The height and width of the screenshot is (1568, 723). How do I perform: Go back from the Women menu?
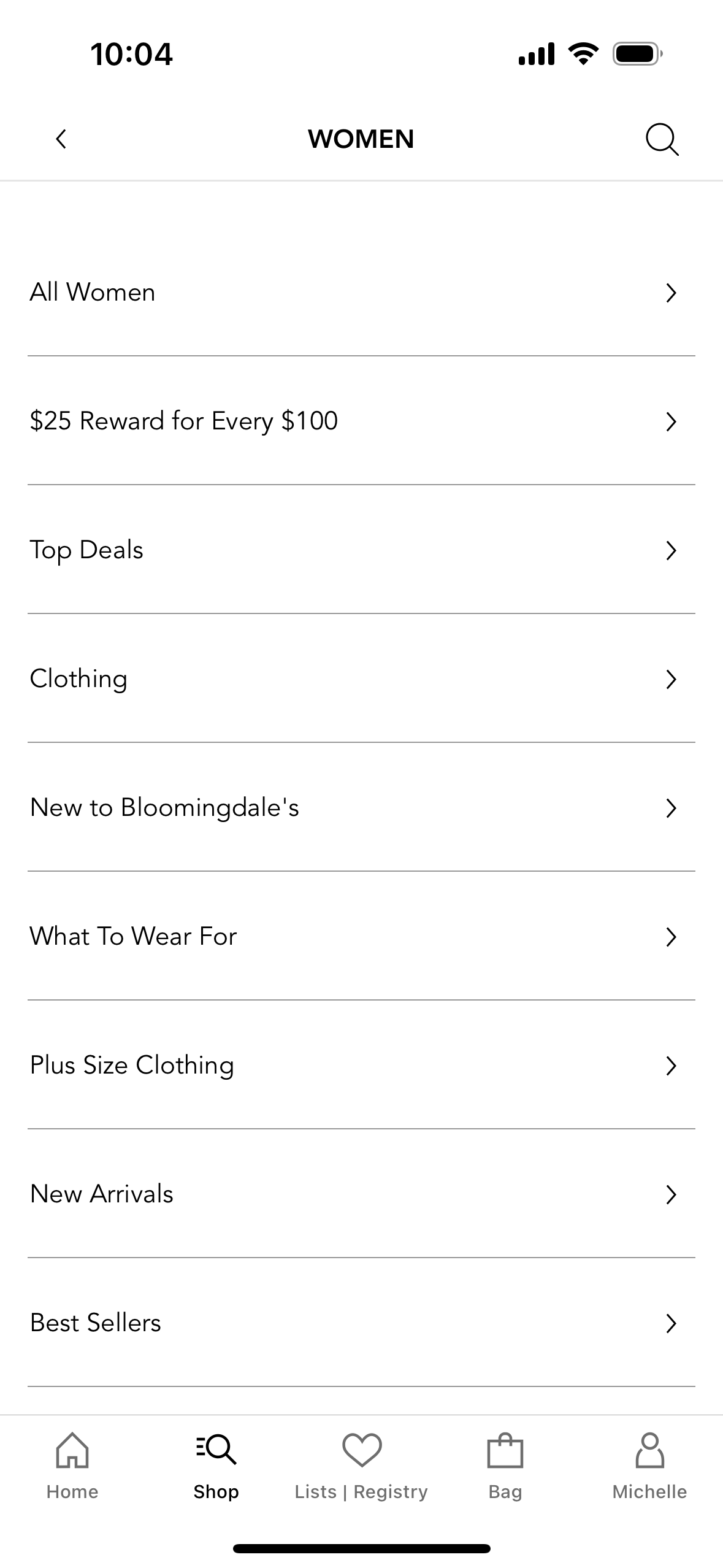(61, 139)
